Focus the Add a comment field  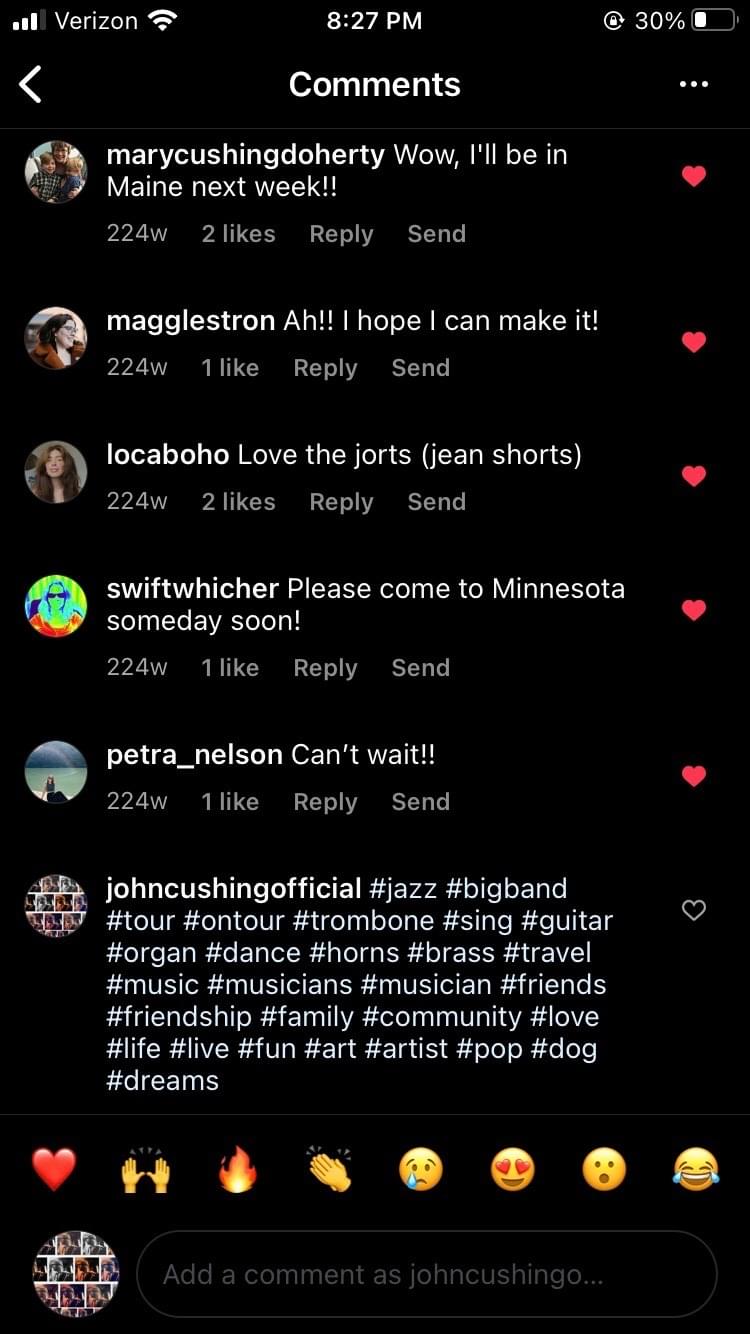click(x=426, y=1274)
